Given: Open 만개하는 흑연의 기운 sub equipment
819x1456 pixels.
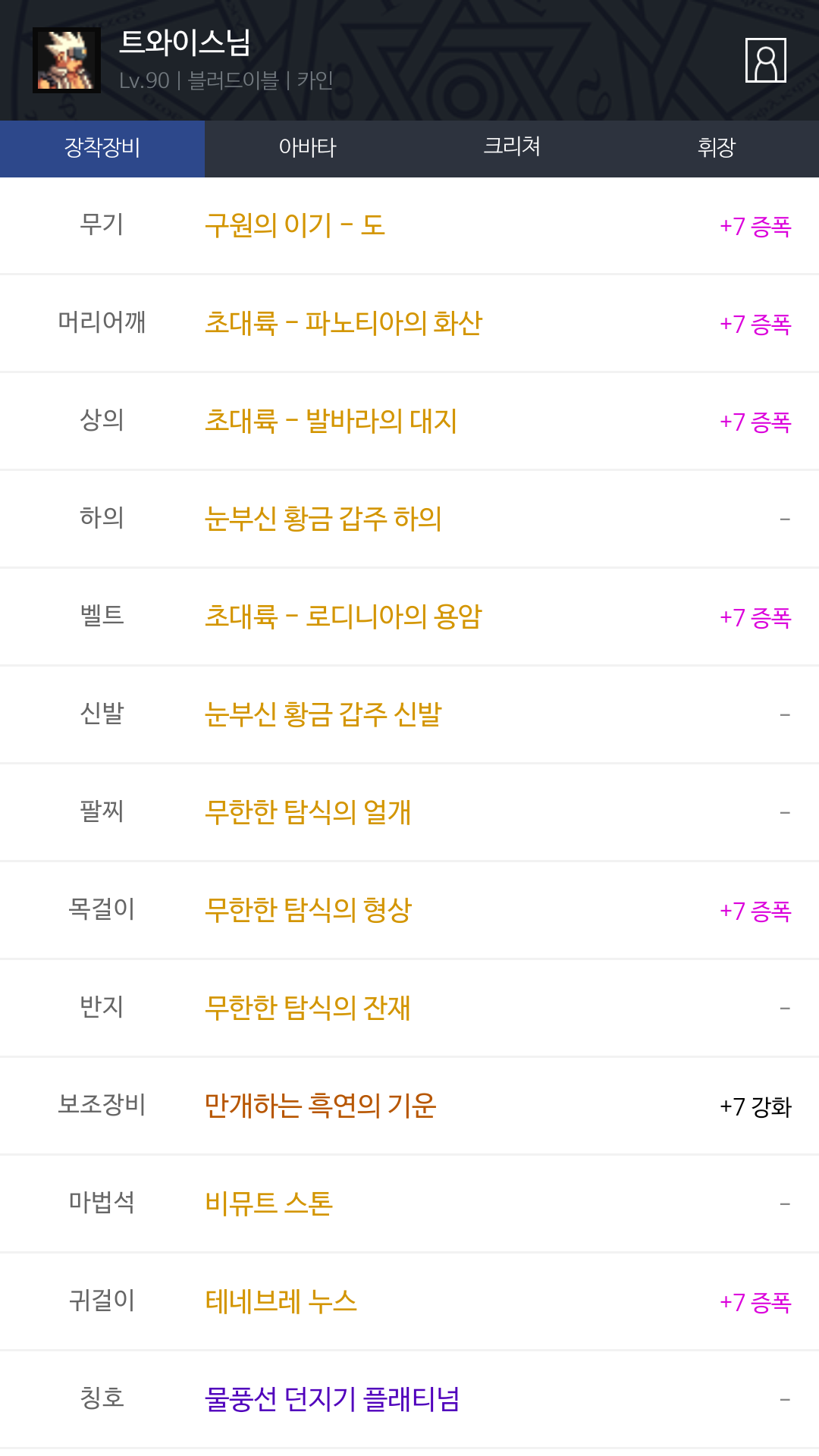Looking at the screenshot, I should click(320, 1106).
